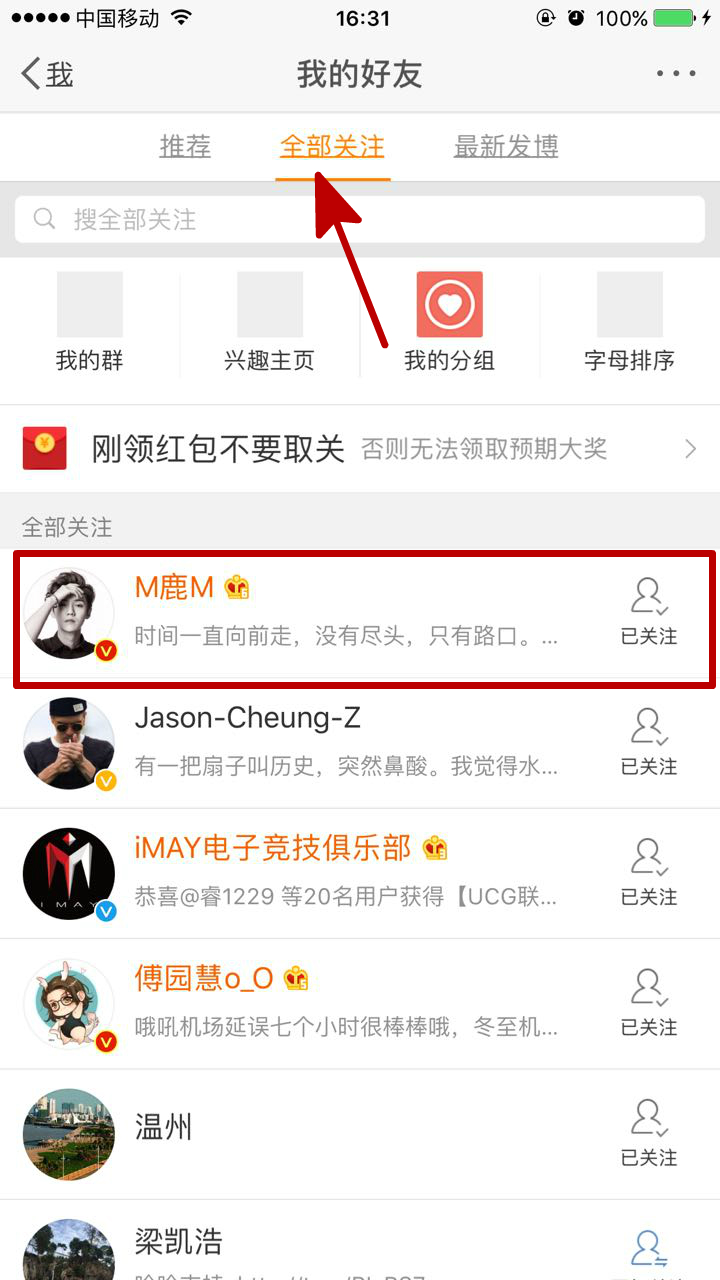Viewport: 720px width, 1280px height.
Task: Tap the verified badge on 傅园慧o_O's avatar
Action: coord(105,1040)
